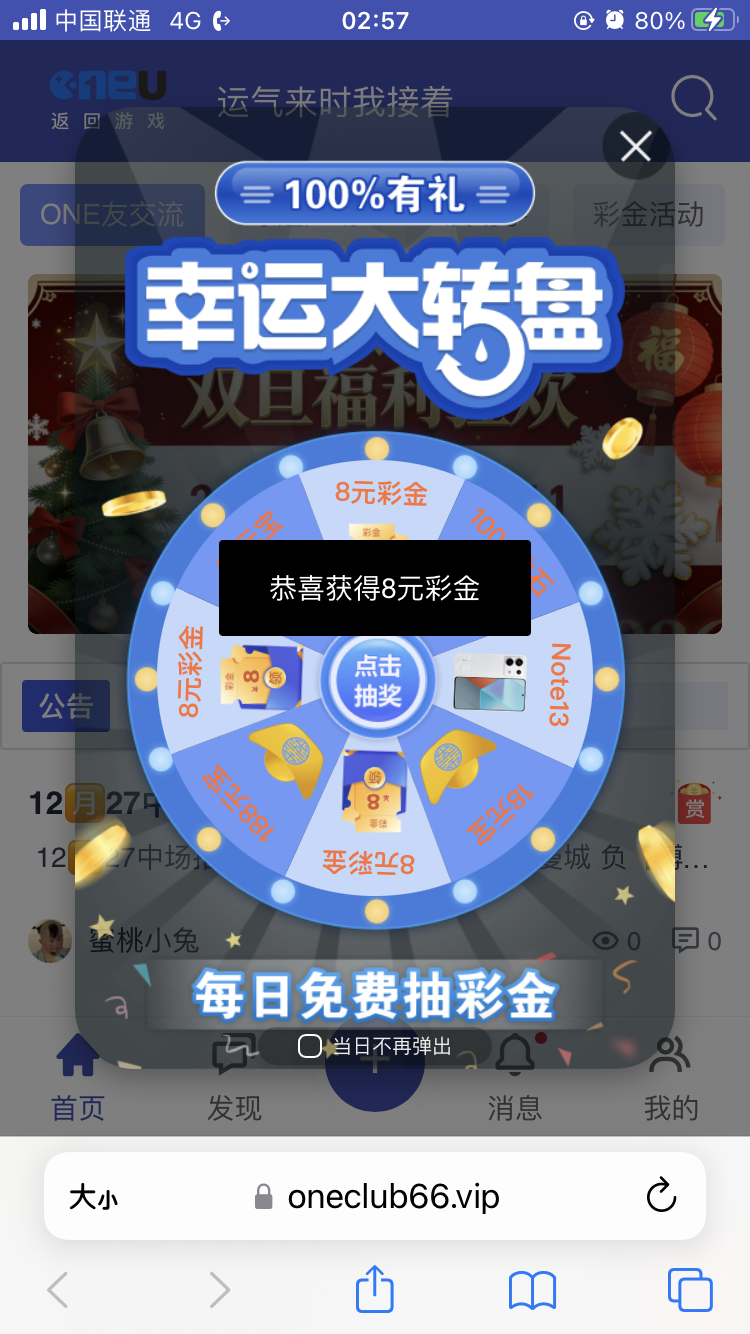The height and width of the screenshot is (1334, 750).
Task: Open Safari bookmarks
Action: (532, 1290)
